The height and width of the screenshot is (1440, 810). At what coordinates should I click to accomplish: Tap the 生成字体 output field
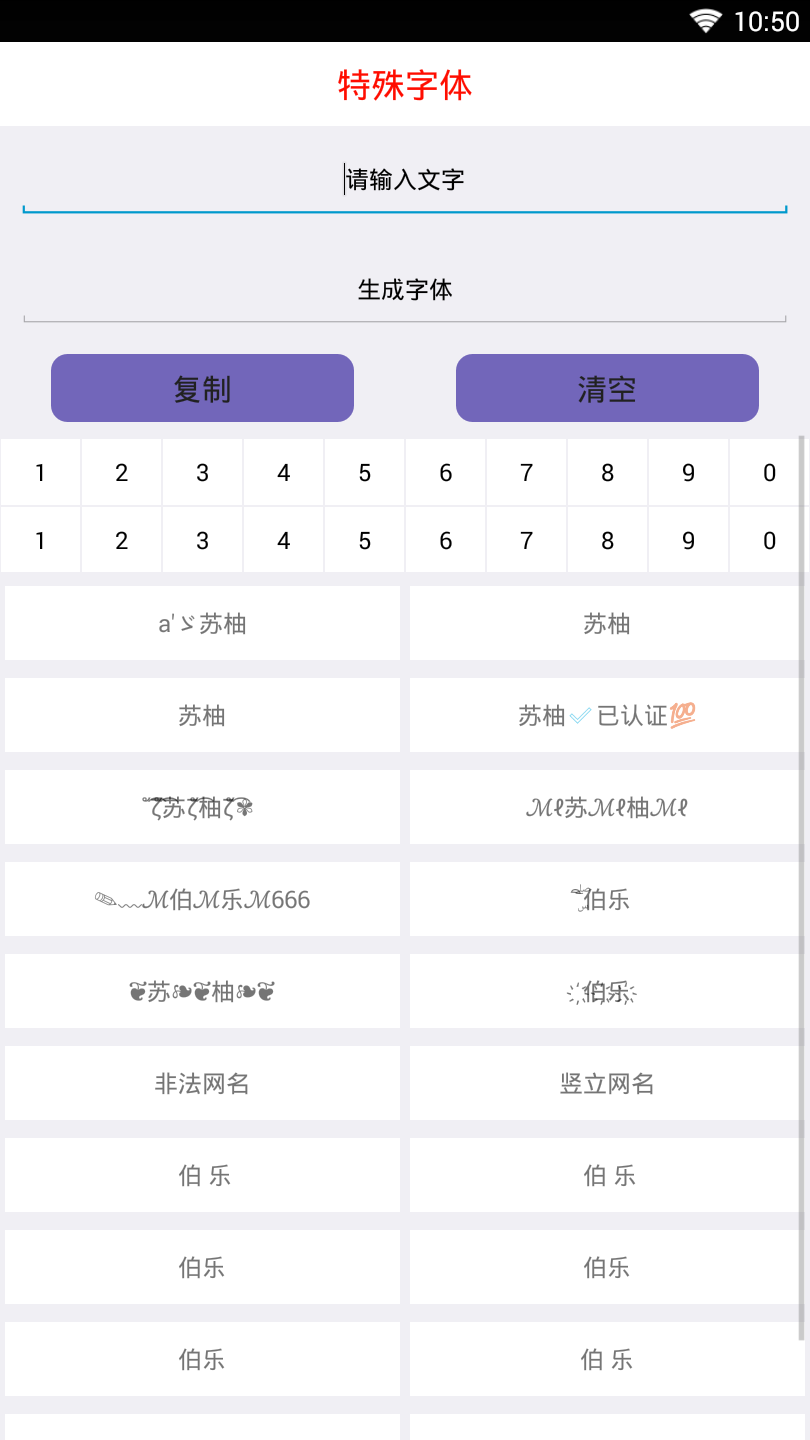coord(404,290)
